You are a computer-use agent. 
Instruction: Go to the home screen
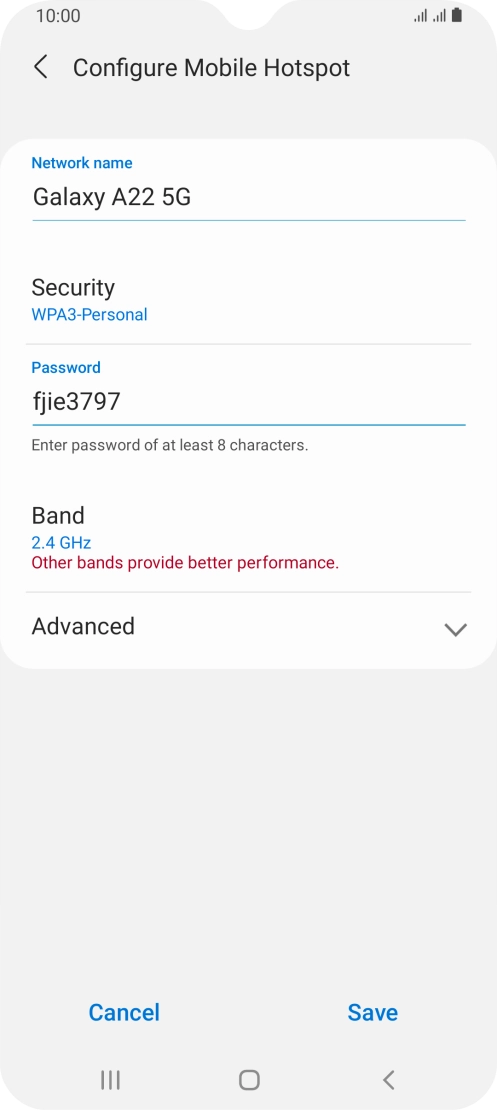249,1080
